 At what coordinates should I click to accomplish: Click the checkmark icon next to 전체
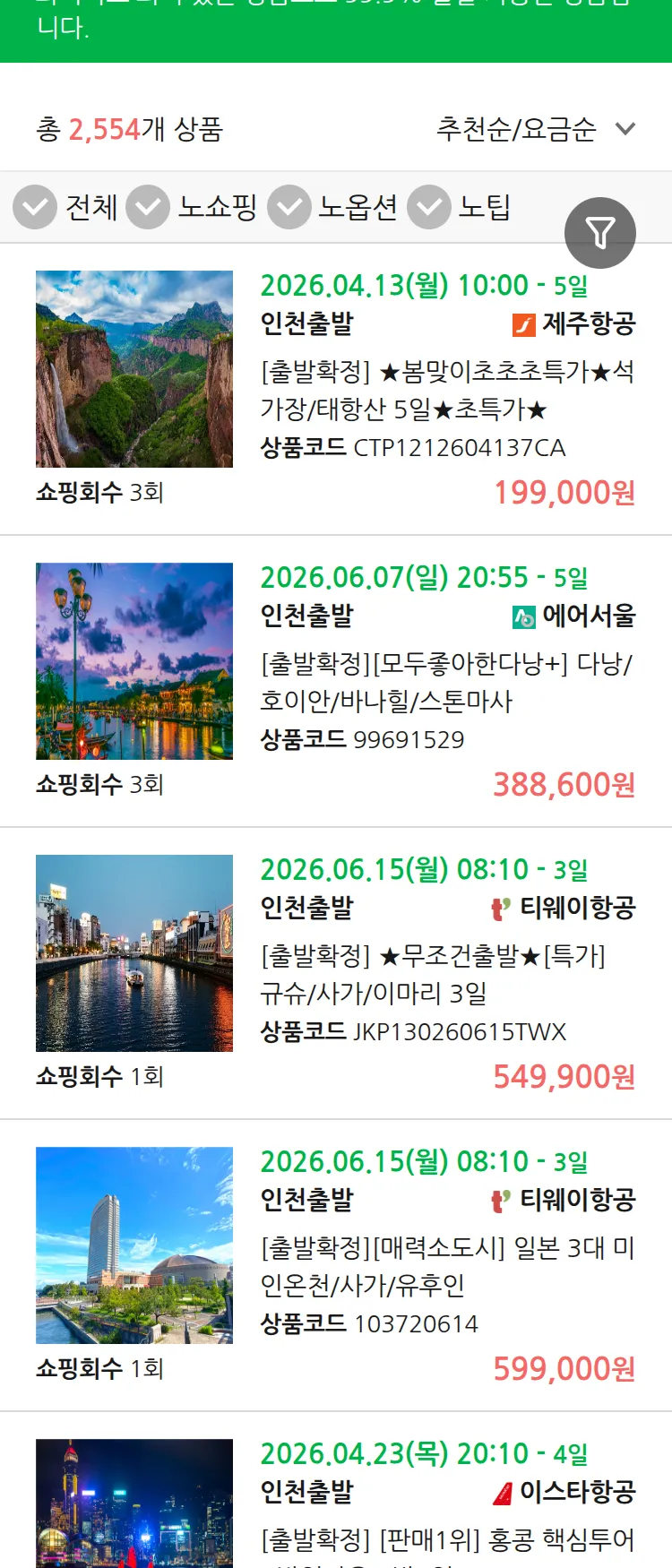pos(34,207)
